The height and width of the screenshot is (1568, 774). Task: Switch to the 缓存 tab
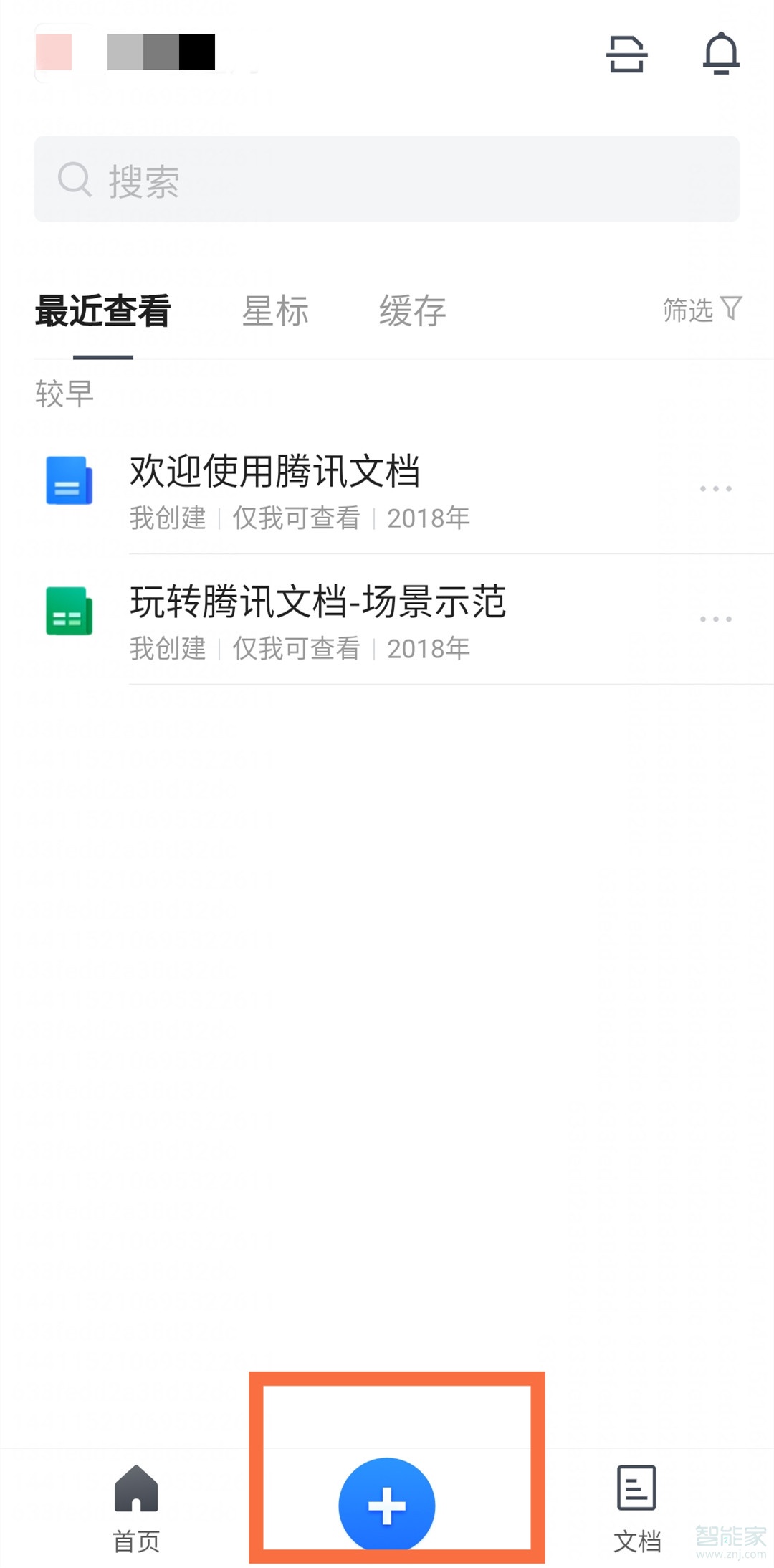click(x=412, y=311)
